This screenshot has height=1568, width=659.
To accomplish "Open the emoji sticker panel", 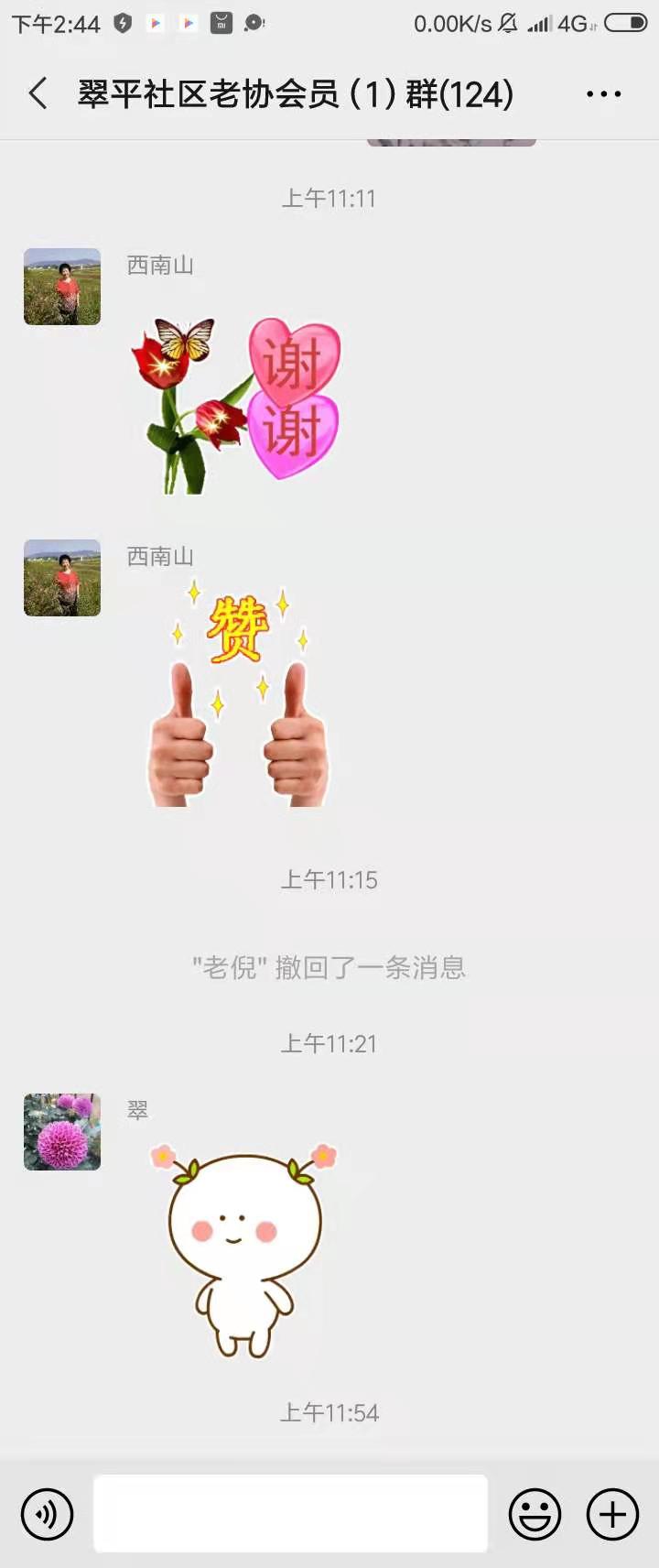I will pyautogui.click(x=535, y=1514).
